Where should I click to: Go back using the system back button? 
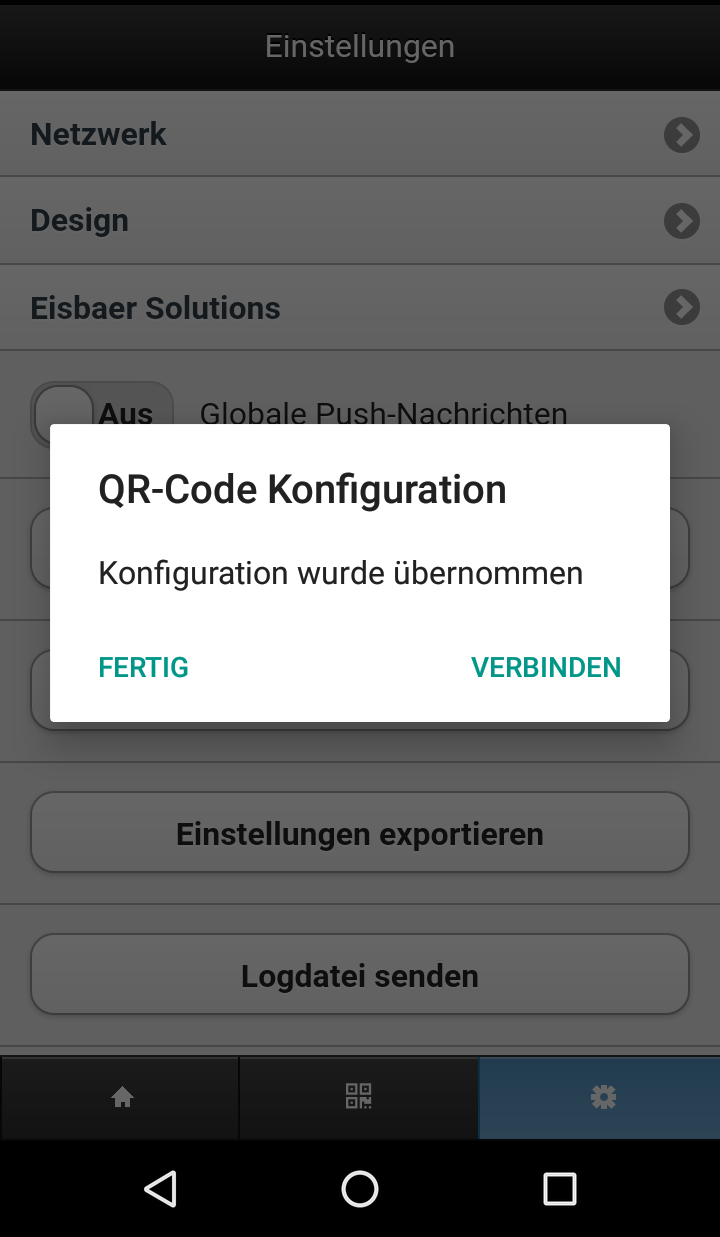click(x=160, y=1189)
